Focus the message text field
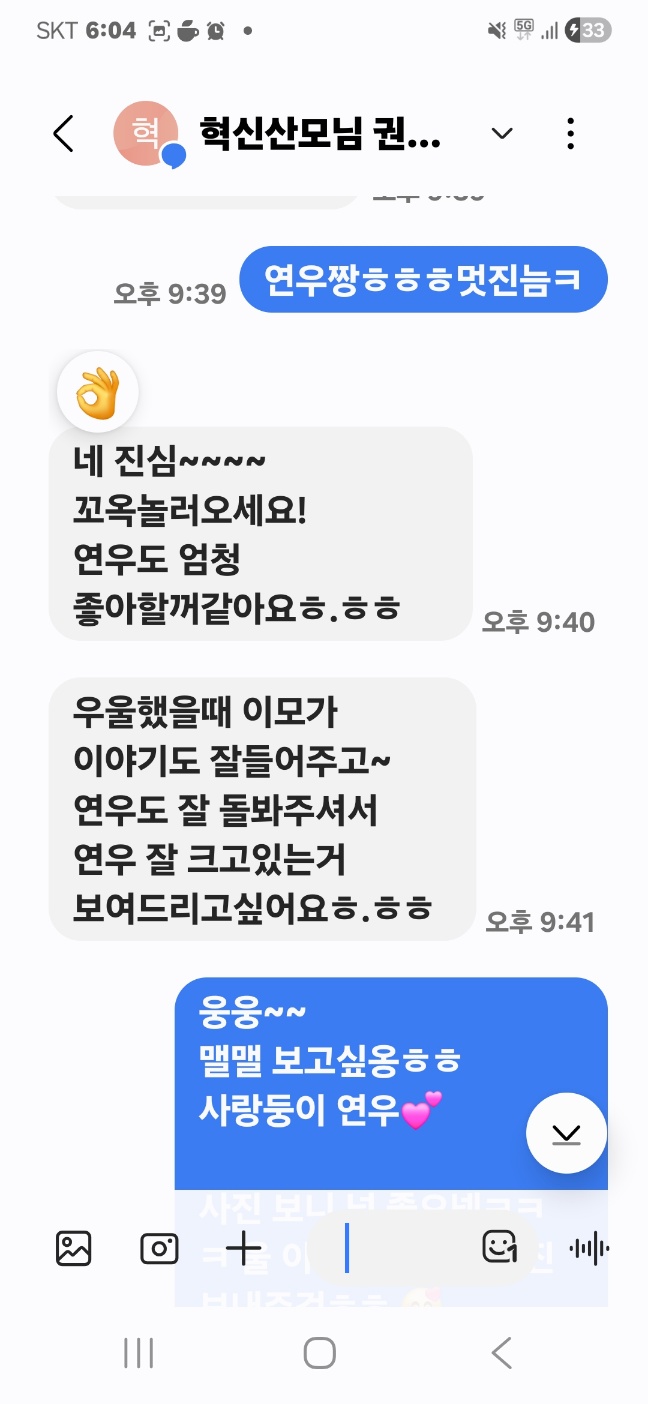This screenshot has height=1404, width=648. coord(400,1248)
